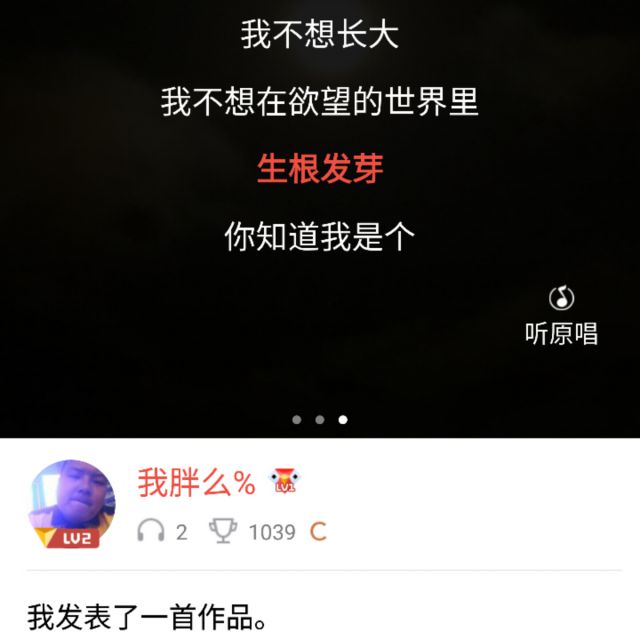Tap the page indicator dots

pyautogui.click(x=320, y=420)
